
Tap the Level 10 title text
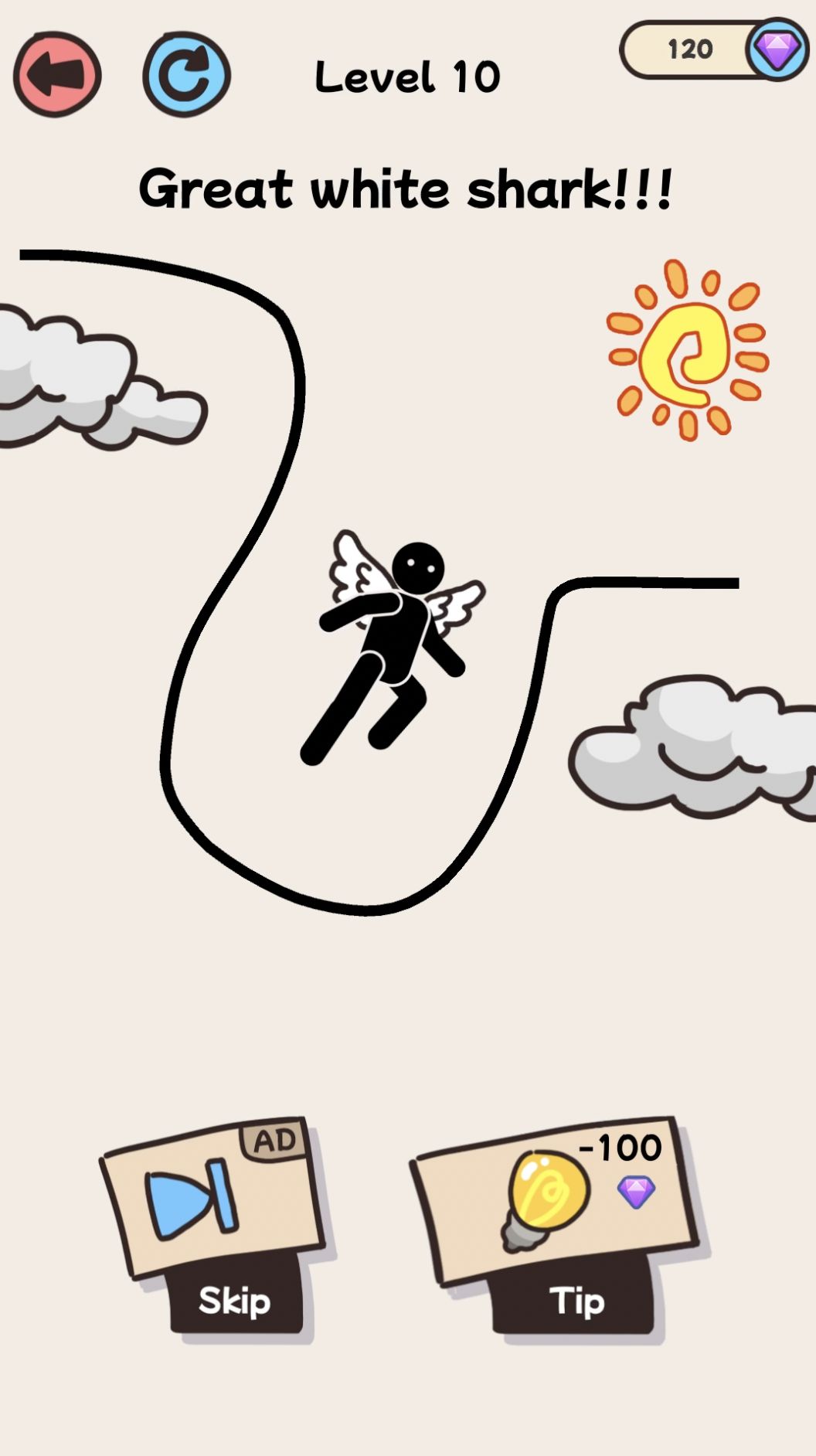408,77
